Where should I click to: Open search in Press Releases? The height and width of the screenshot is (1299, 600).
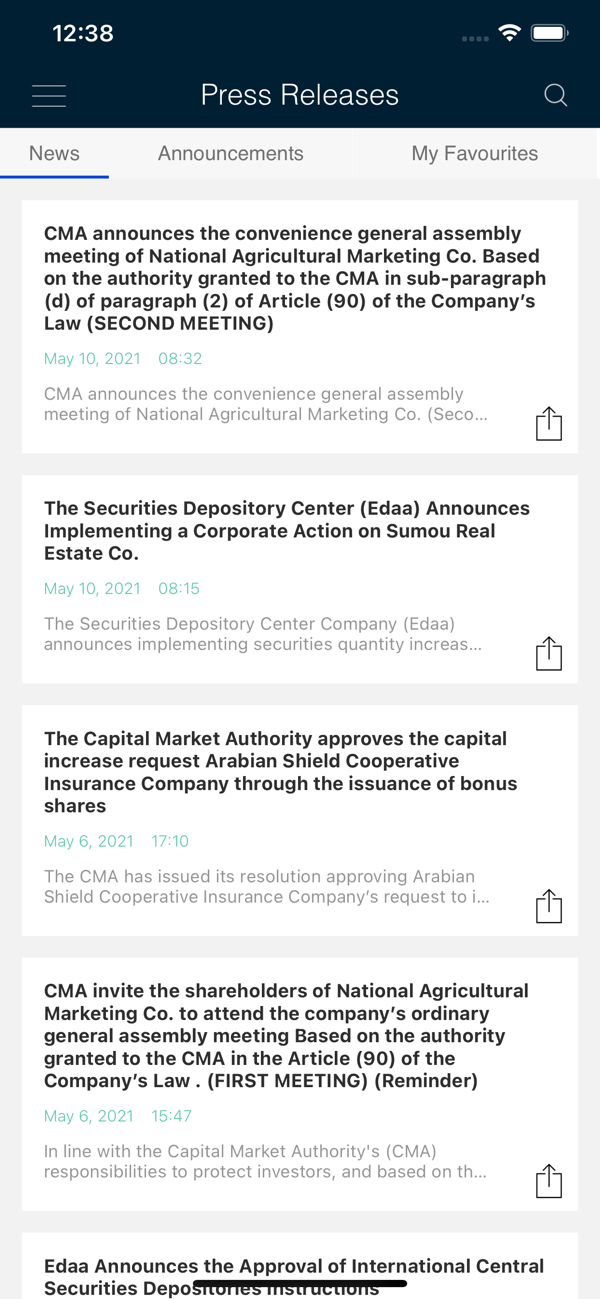555,95
